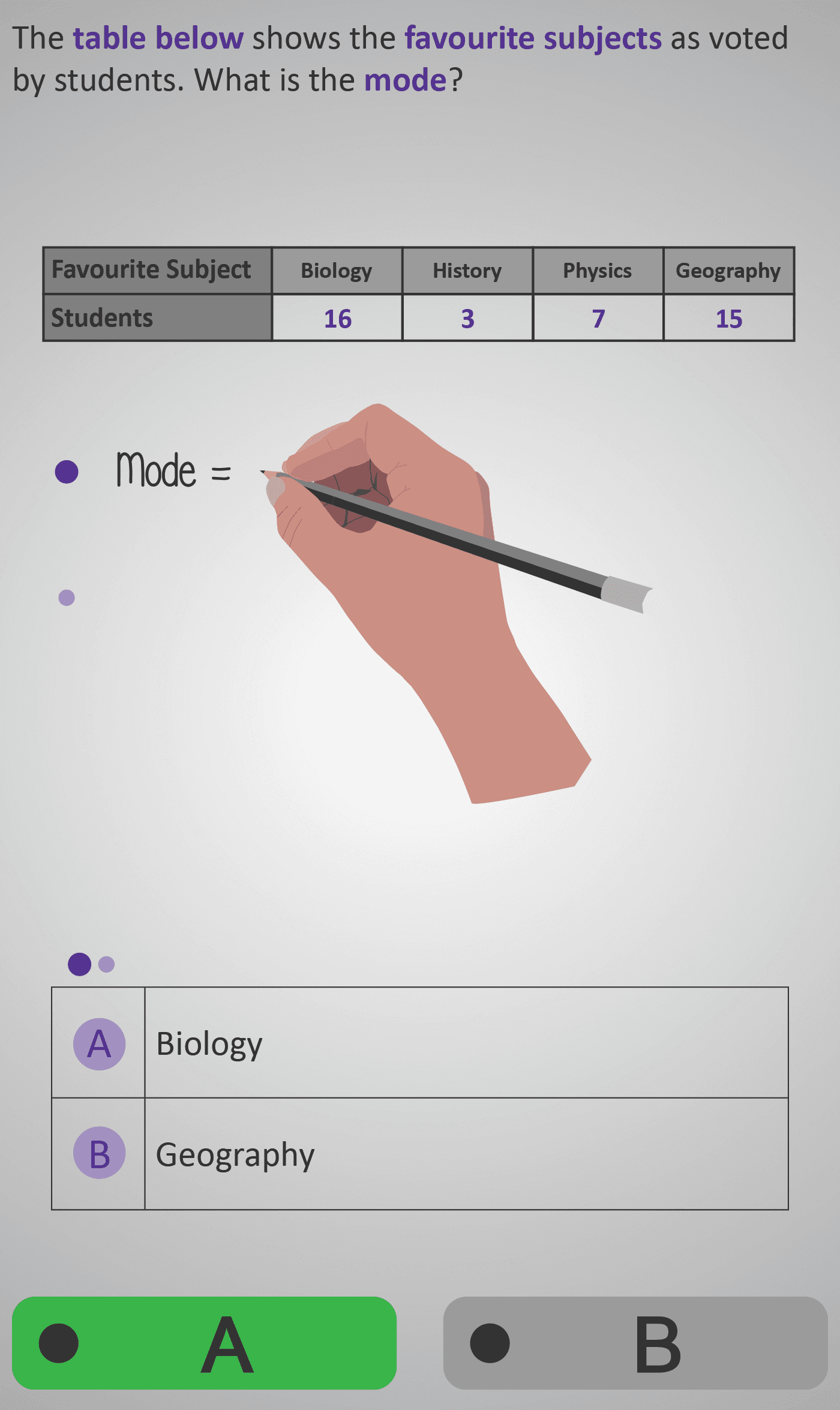Select the History table header
This screenshot has width=840, height=1410.
tap(467, 271)
